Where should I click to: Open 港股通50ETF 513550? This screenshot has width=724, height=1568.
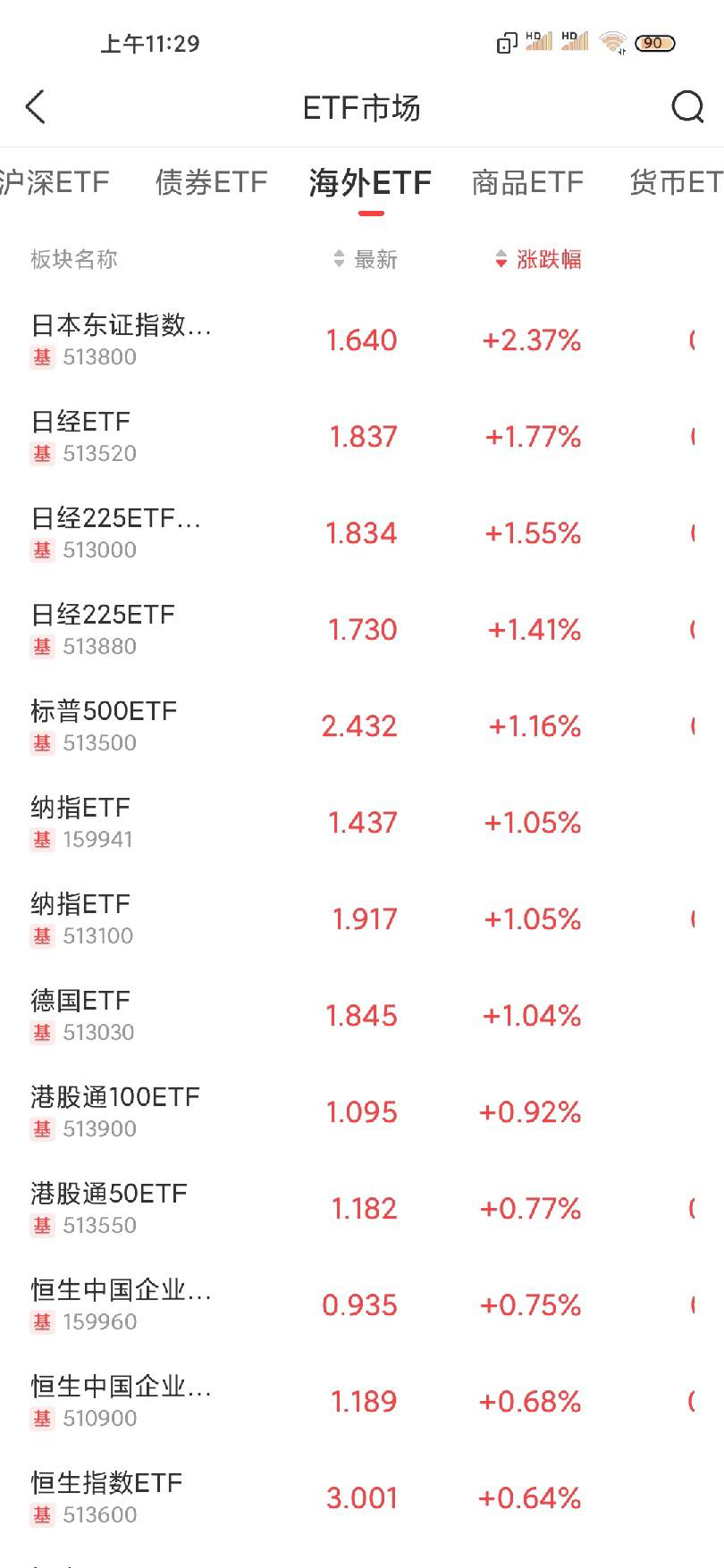[362, 1209]
